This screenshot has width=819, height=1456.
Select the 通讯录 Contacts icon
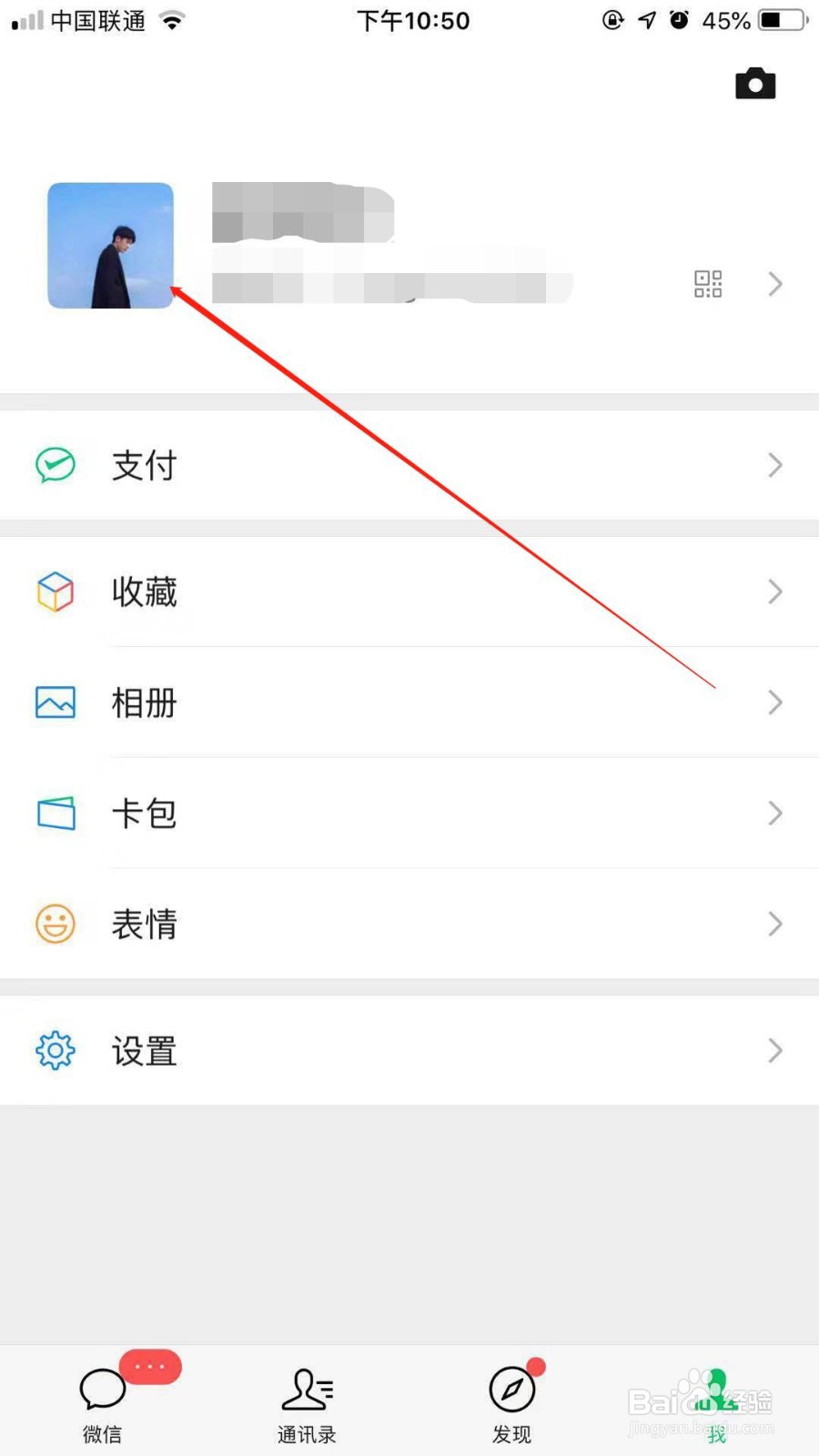(306, 1390)
